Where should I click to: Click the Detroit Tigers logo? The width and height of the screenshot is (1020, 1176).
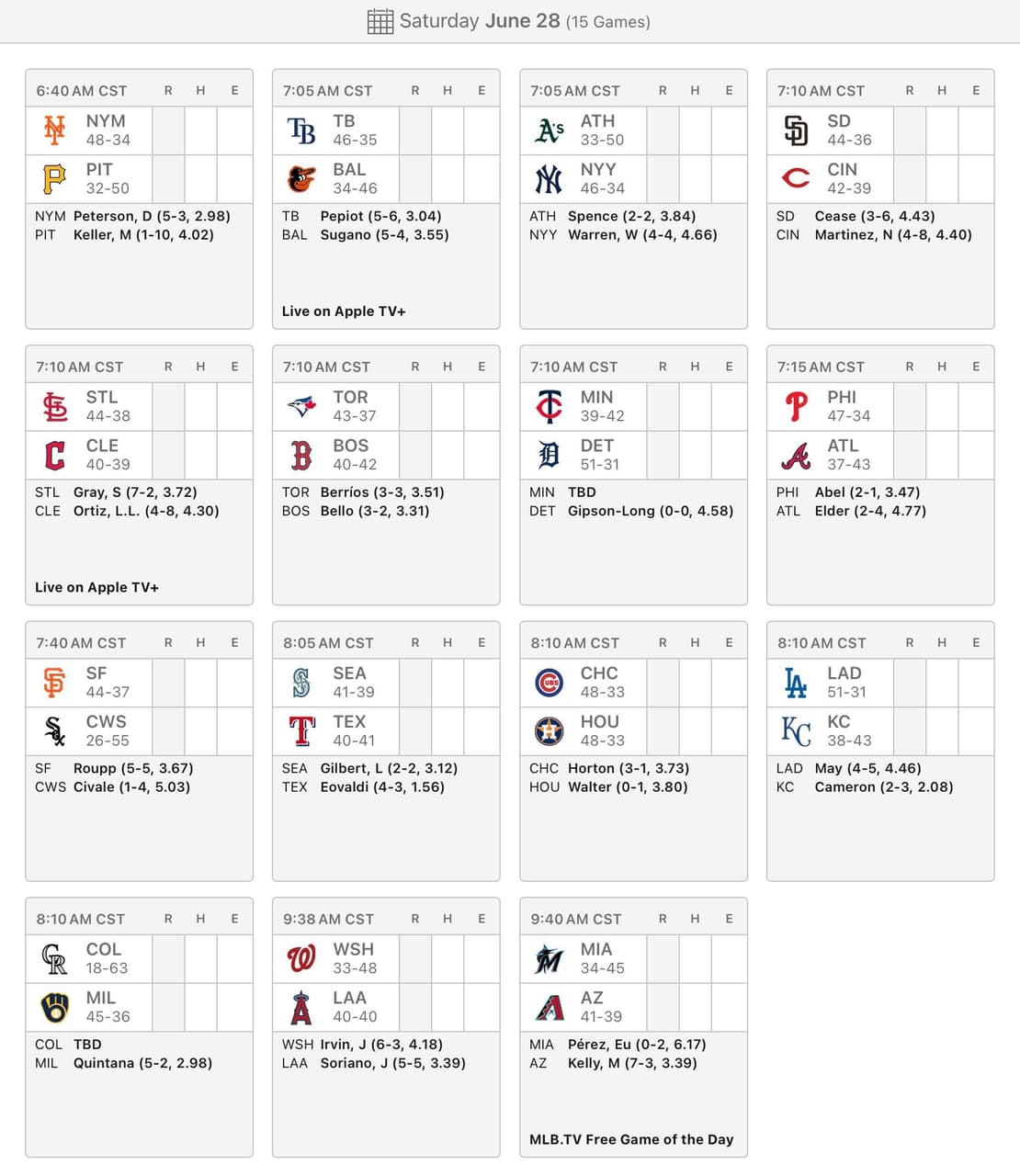tap(549, 454)
